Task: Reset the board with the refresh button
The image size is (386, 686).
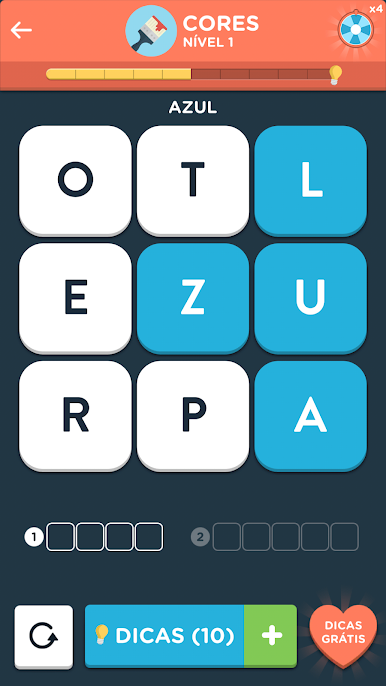Action: pos(44,637)
